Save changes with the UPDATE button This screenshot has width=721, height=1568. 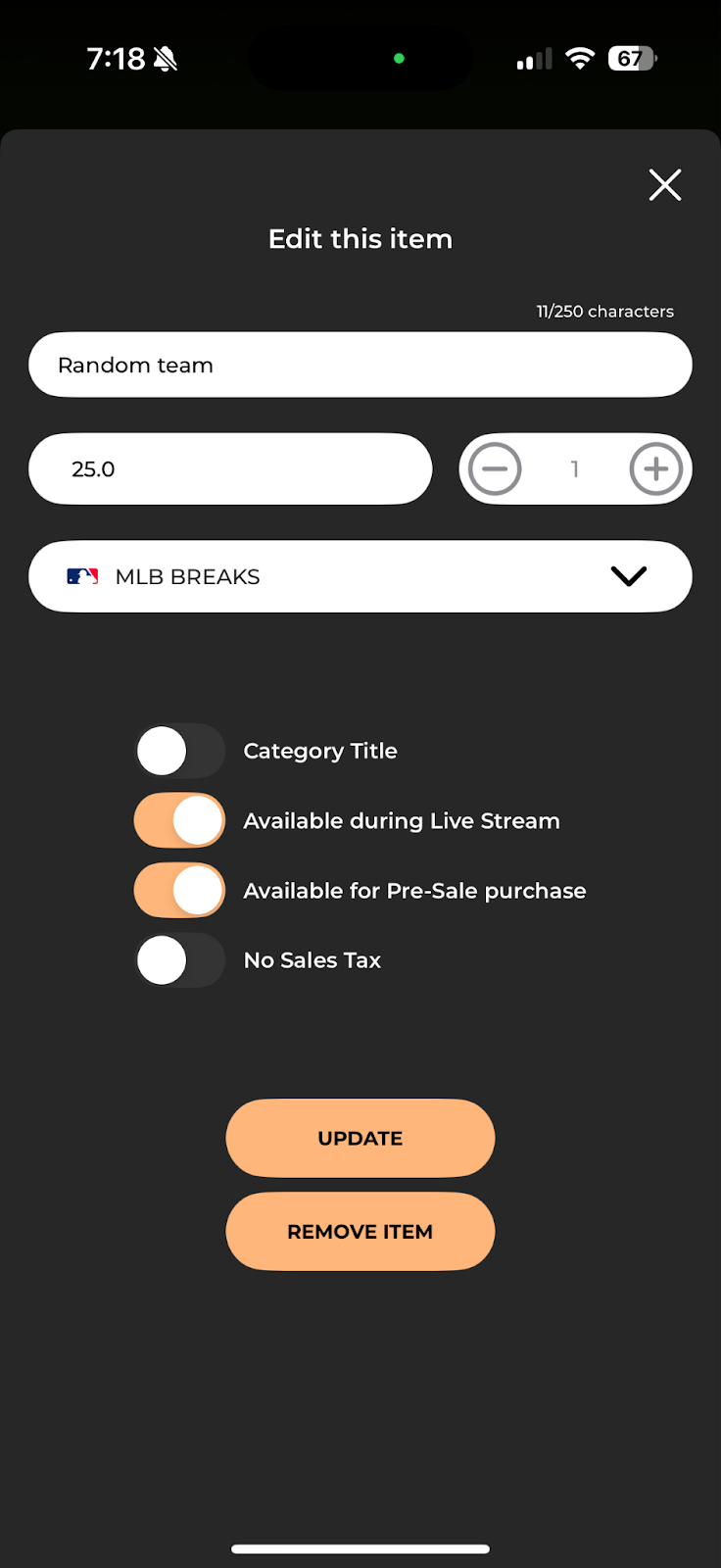360,1138
